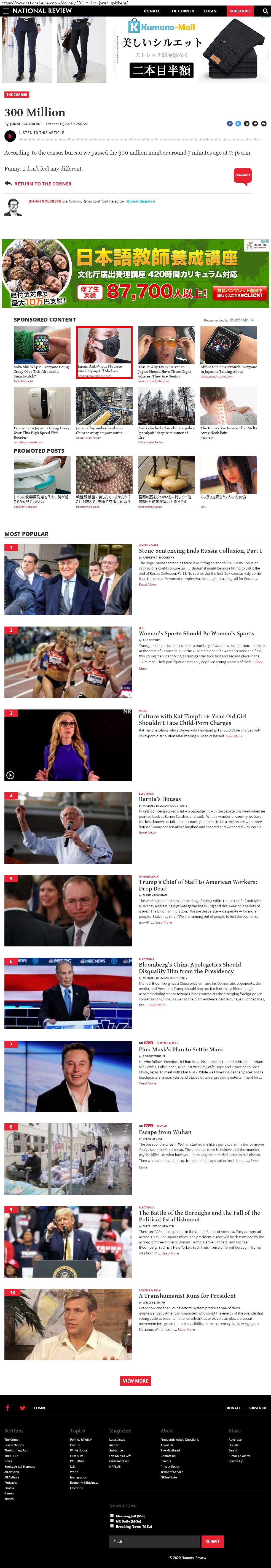The image size is (271, 1568).
Task: Share the article on Facebook
Action: 230,123
